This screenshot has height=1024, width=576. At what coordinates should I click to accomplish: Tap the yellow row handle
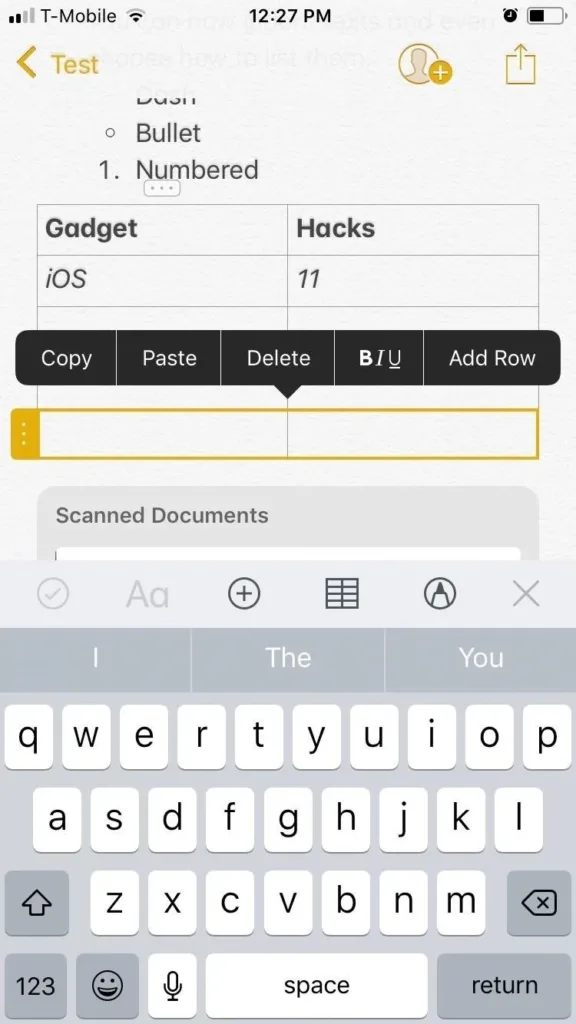pyautogui.click(x=25, y=434)
